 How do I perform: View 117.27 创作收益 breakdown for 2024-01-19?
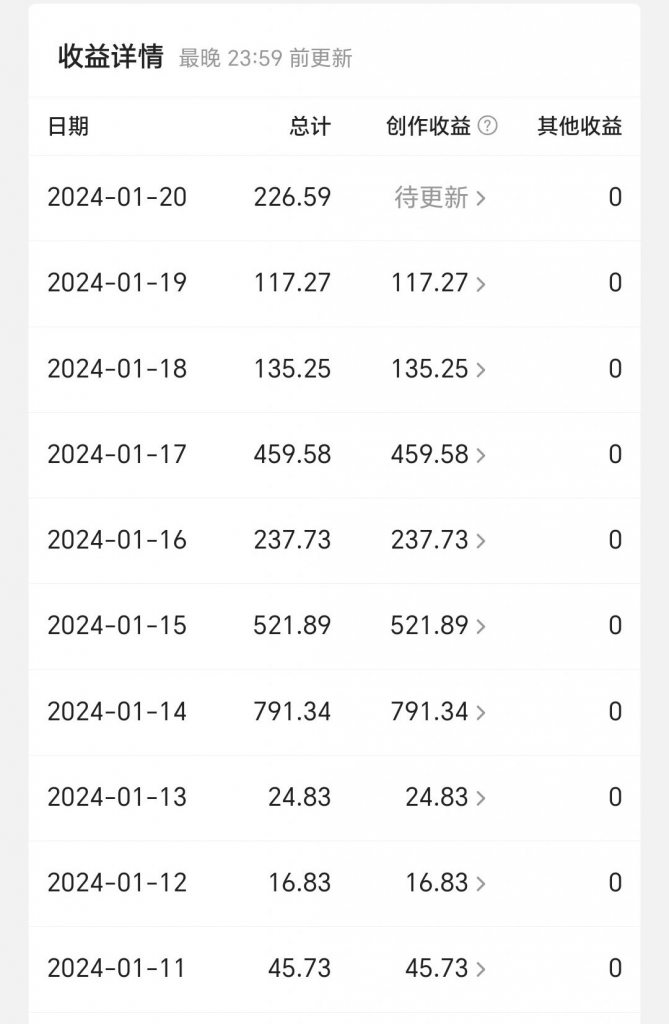pyautogui.click(x=438, y=284)
